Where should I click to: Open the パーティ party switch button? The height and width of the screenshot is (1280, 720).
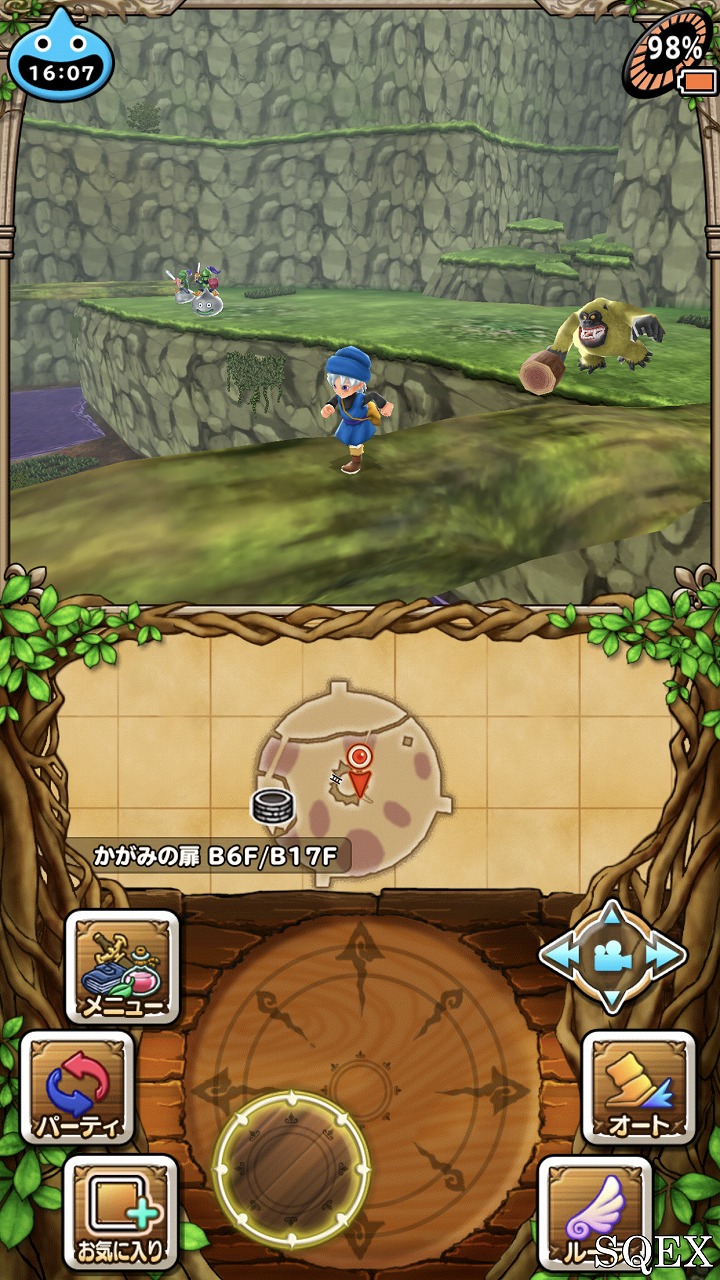click(x=77, y=1088)
